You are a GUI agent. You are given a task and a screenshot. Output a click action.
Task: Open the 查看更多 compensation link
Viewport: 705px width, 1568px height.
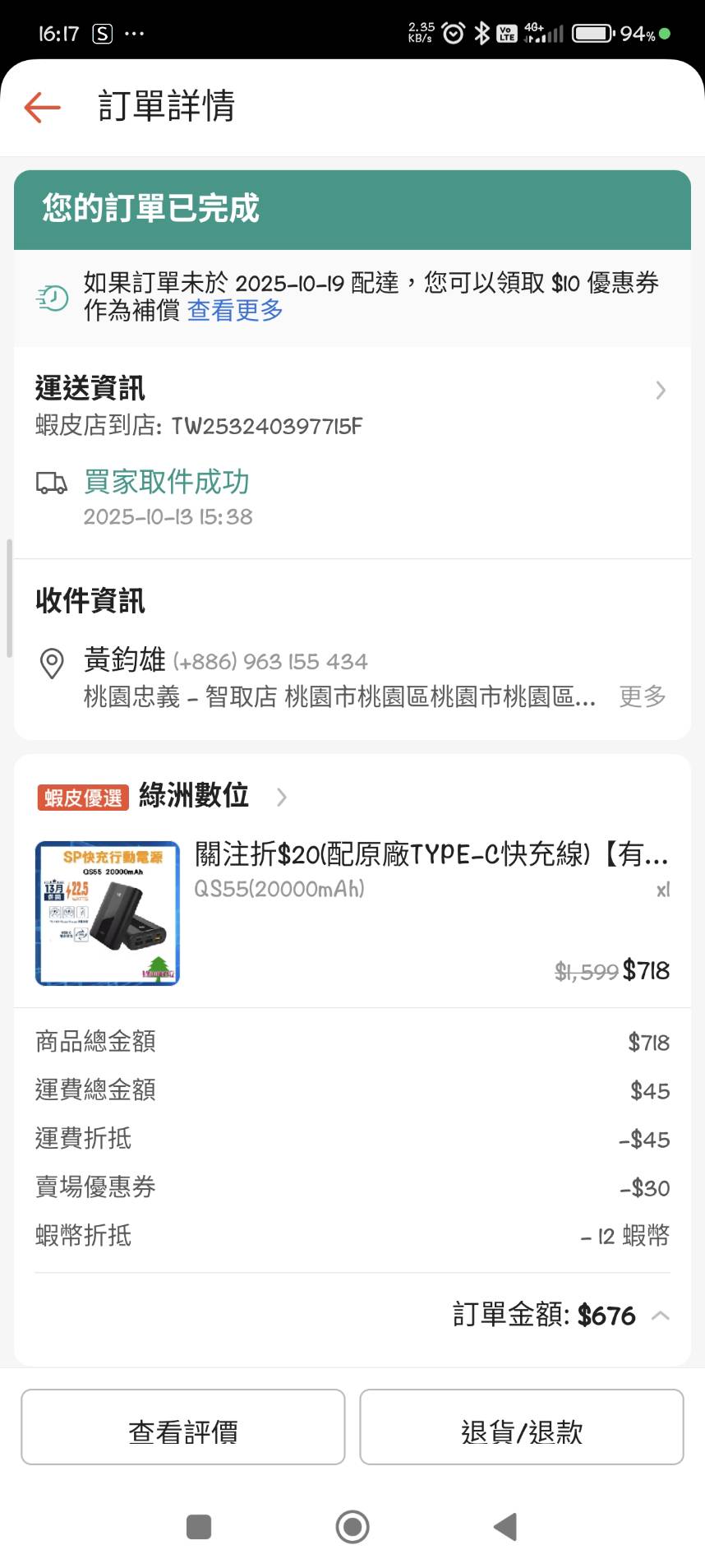(235, 310)
